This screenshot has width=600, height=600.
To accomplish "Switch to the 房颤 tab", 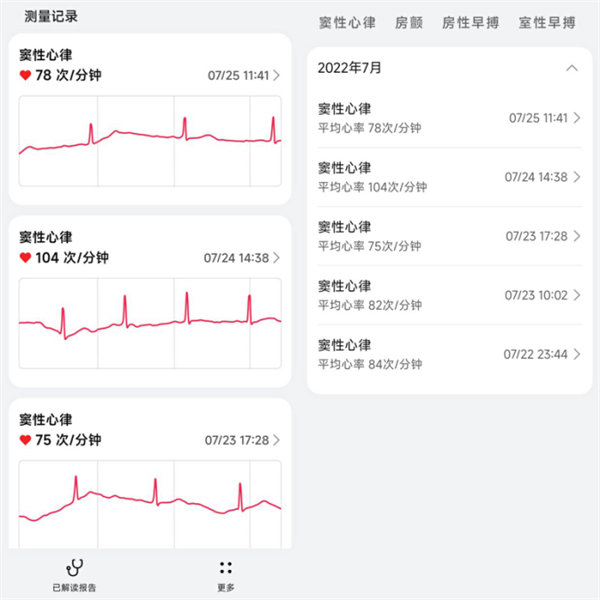I will coord(409,22).
